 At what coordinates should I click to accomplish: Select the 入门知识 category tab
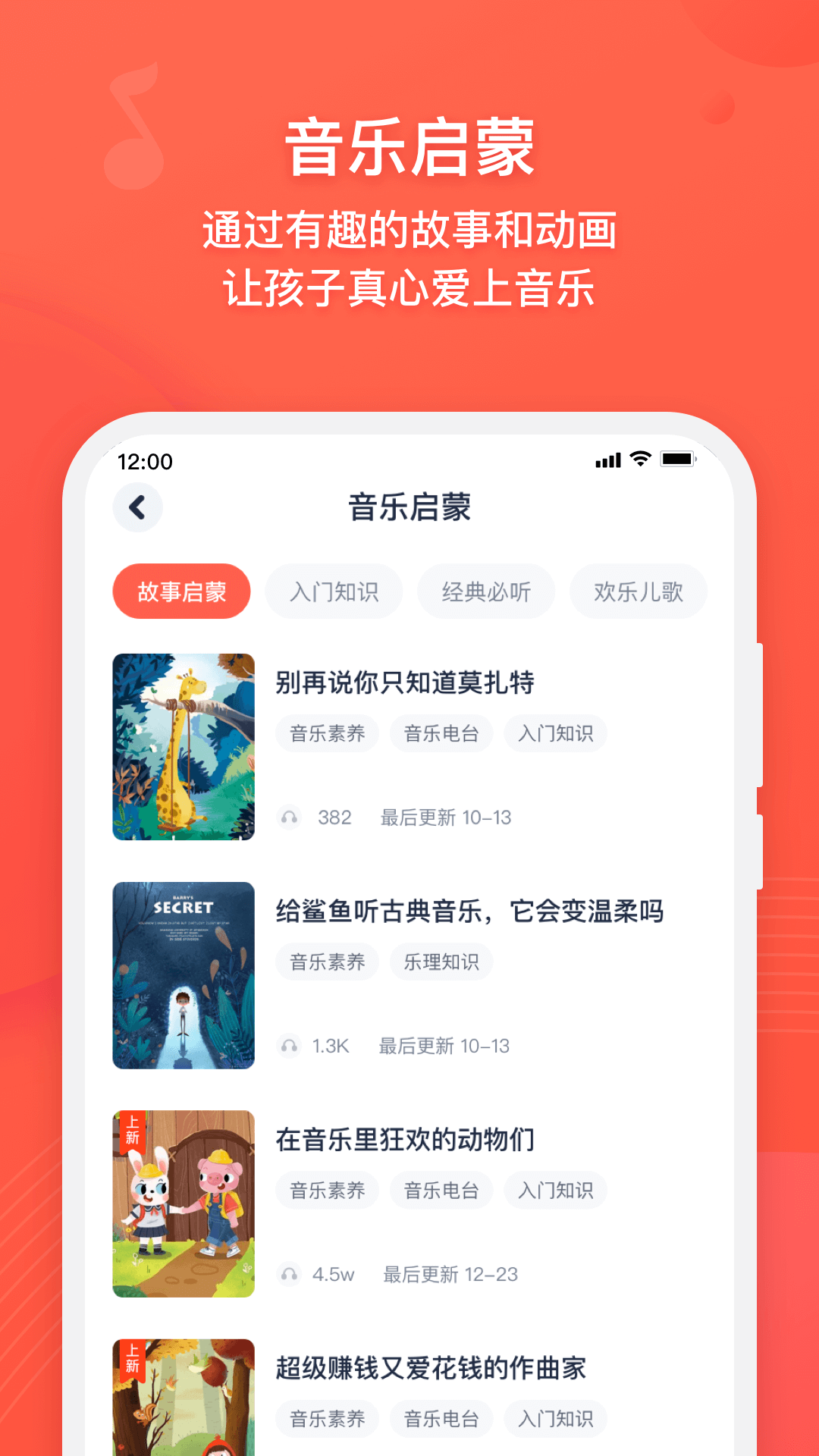click(334, 591)
